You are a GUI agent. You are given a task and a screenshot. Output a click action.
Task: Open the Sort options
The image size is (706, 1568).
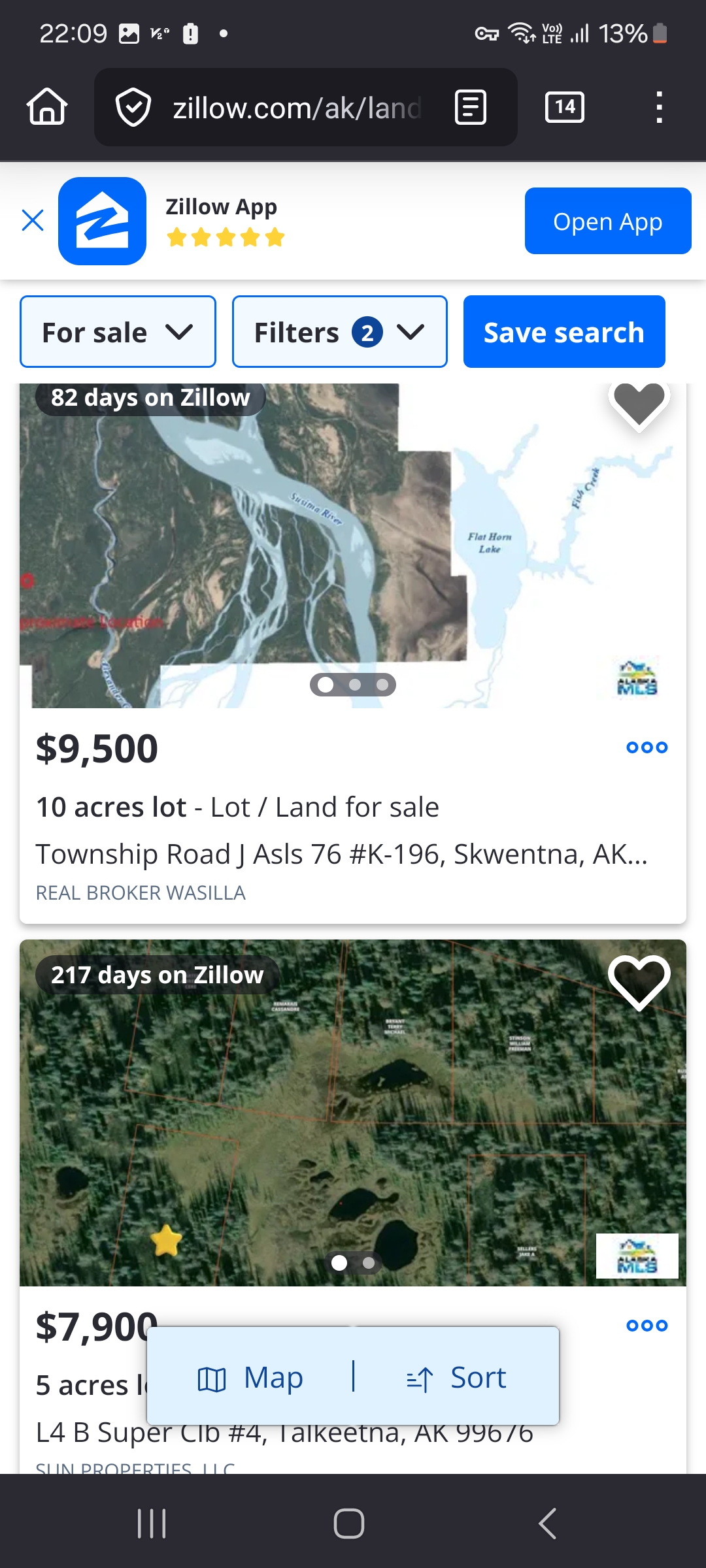[456, 1378]
